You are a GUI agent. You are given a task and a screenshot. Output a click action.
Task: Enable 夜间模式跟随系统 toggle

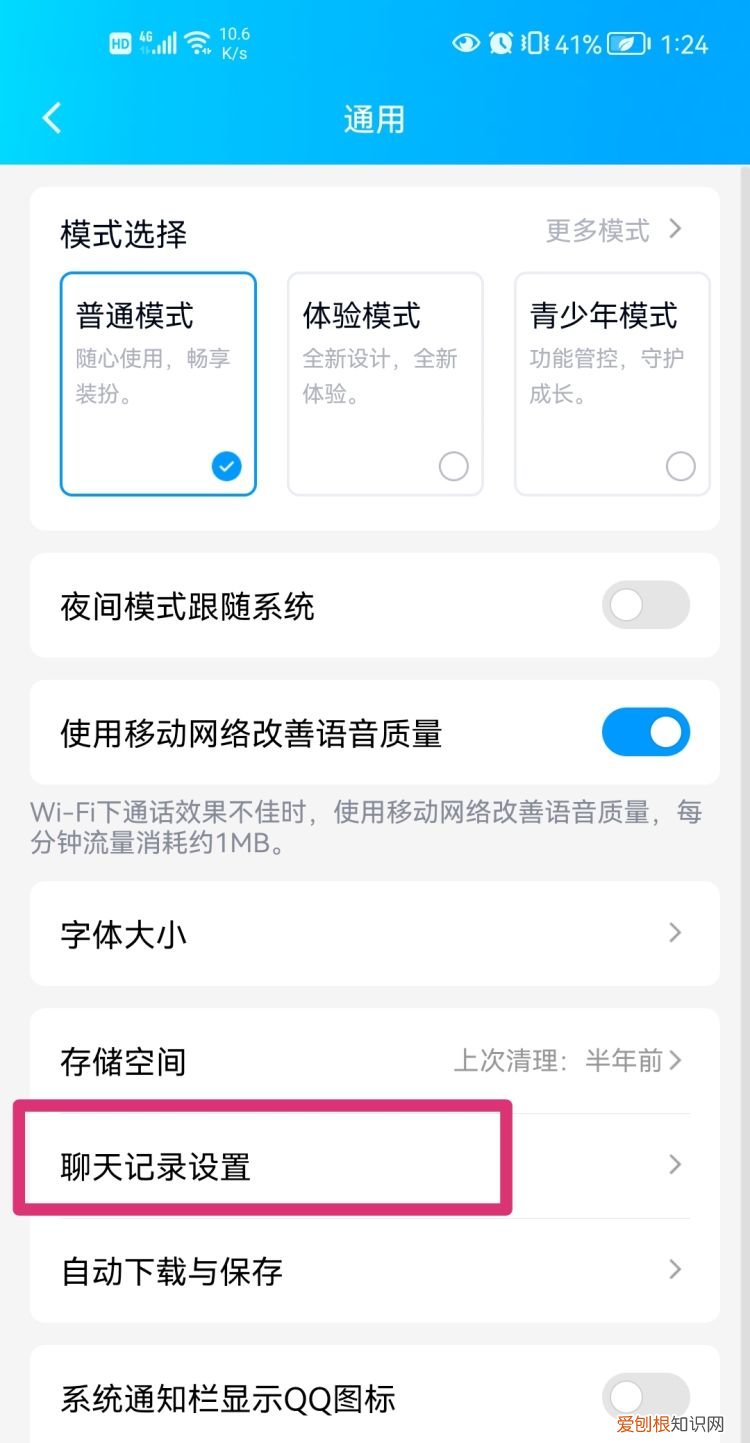pyautogui.click(x=645, y=606)
